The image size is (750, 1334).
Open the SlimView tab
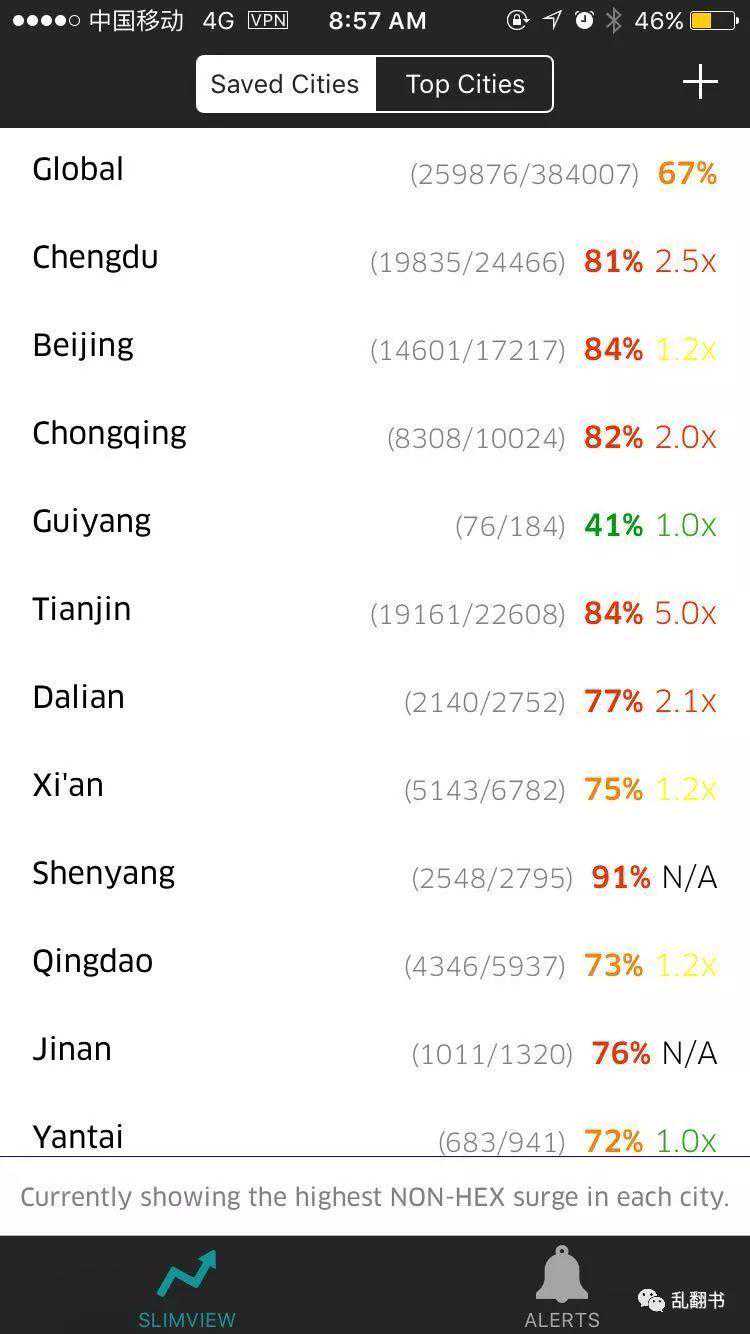pyautogui.click(x=187, y=1287)
